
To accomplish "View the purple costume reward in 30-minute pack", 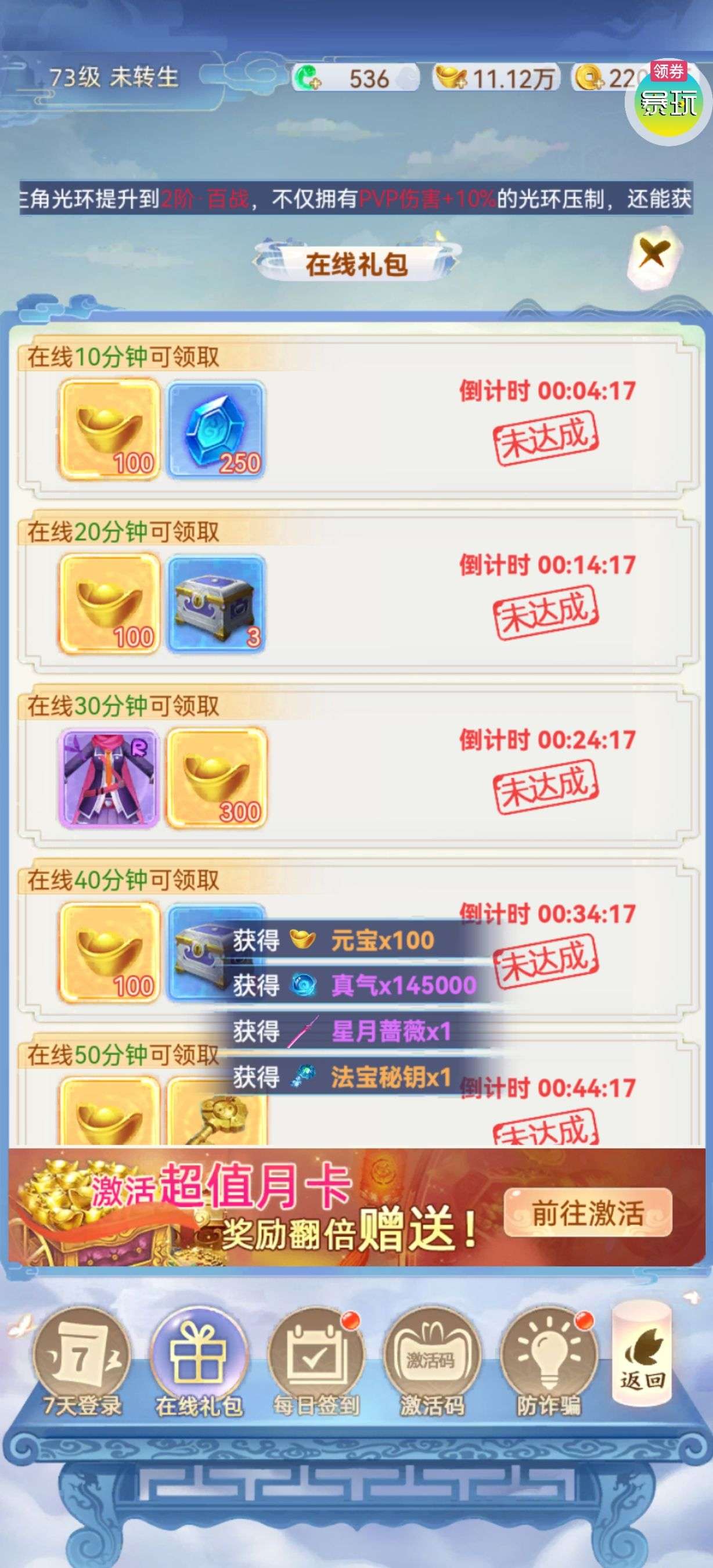I will [x=110, y=779].
